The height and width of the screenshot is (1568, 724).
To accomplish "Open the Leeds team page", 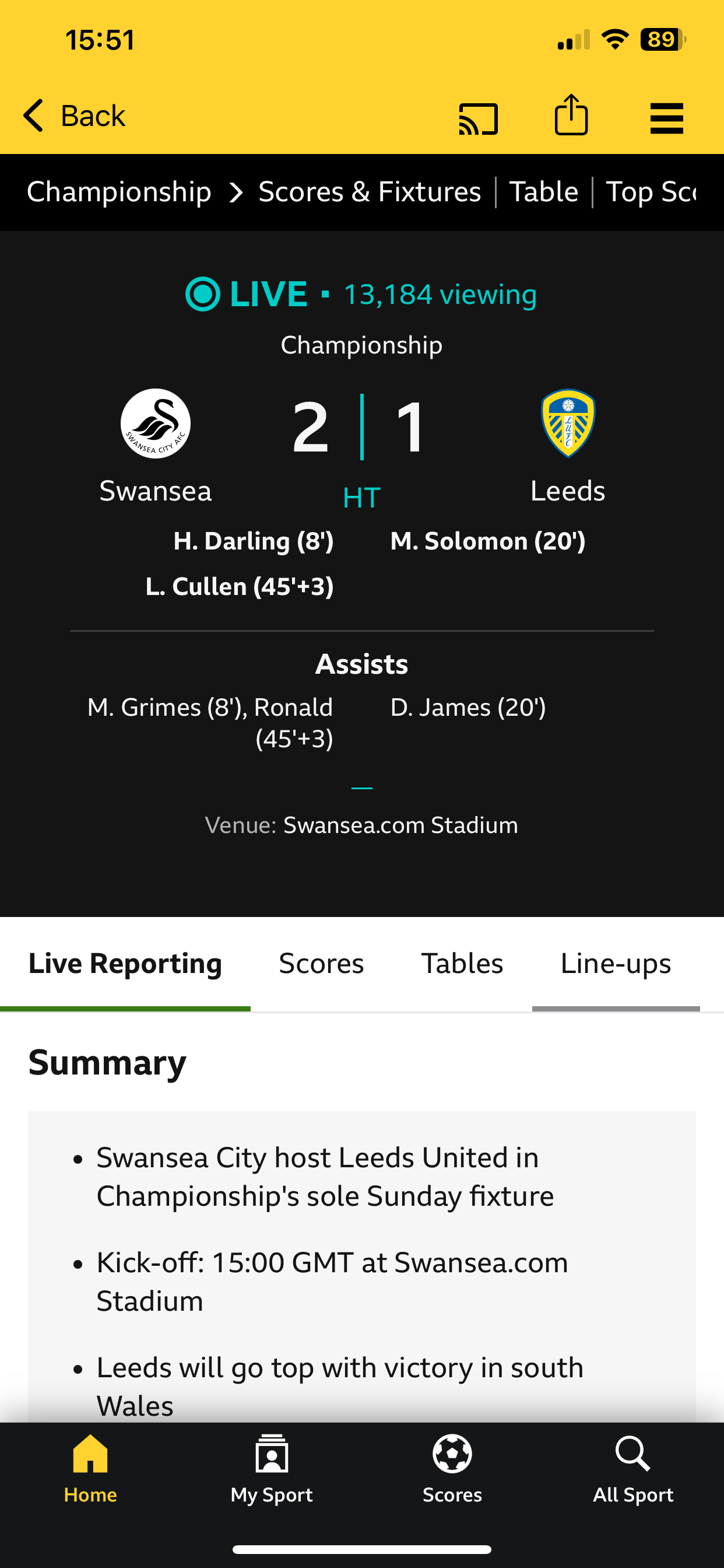I will tap(567, 446).
